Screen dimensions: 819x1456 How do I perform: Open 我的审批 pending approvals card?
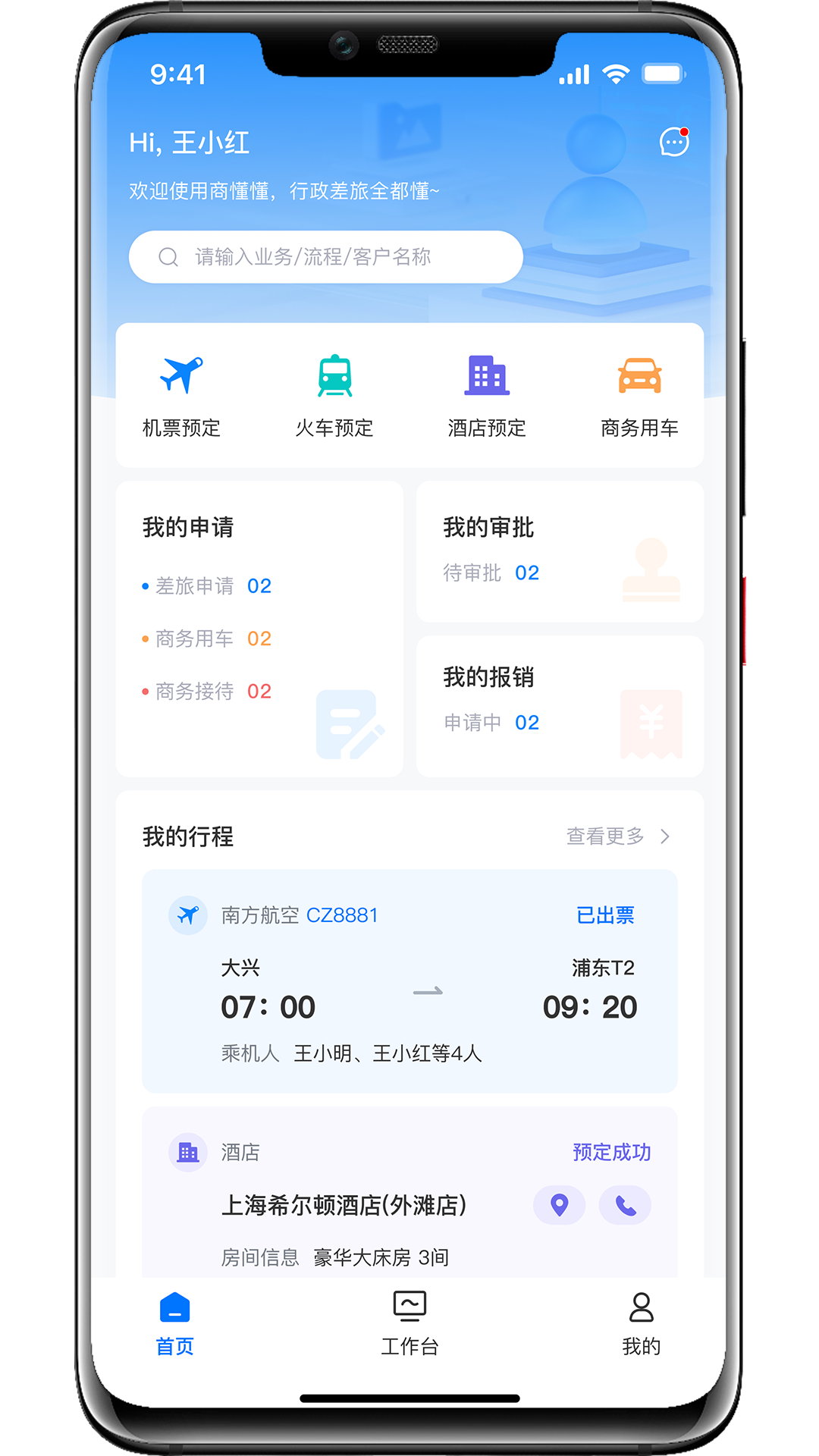(560, 552)
